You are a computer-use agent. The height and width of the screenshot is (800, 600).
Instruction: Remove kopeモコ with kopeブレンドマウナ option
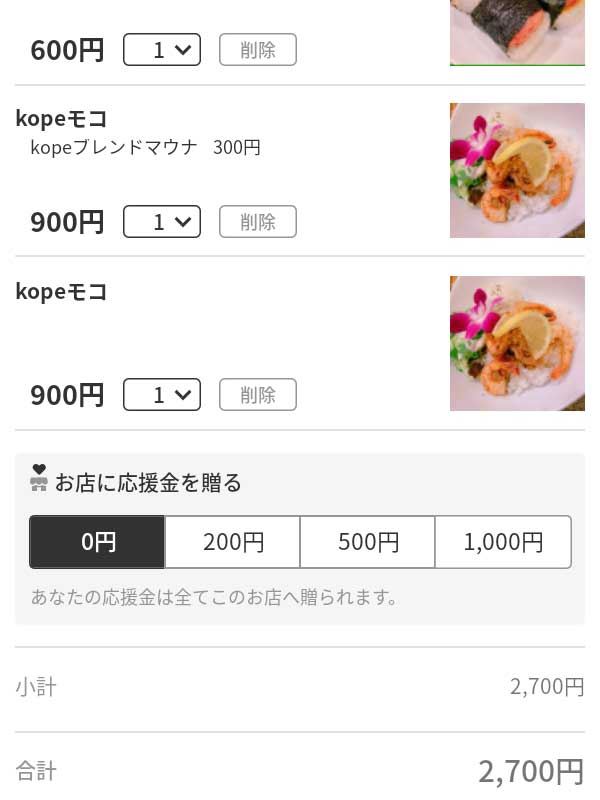coord(258,222)
